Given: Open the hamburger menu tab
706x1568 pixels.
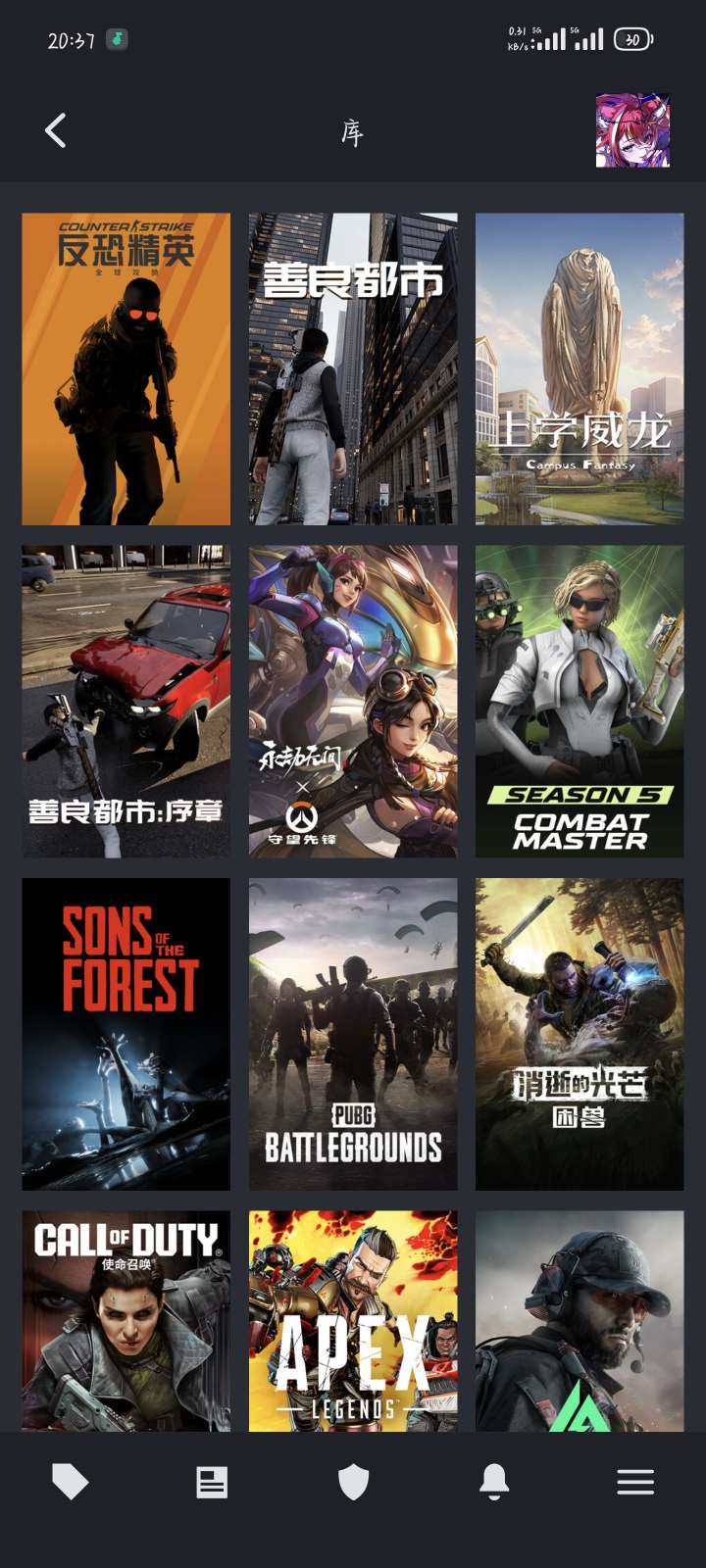Looking at the screenshot, I should [x=635, y=1482].
